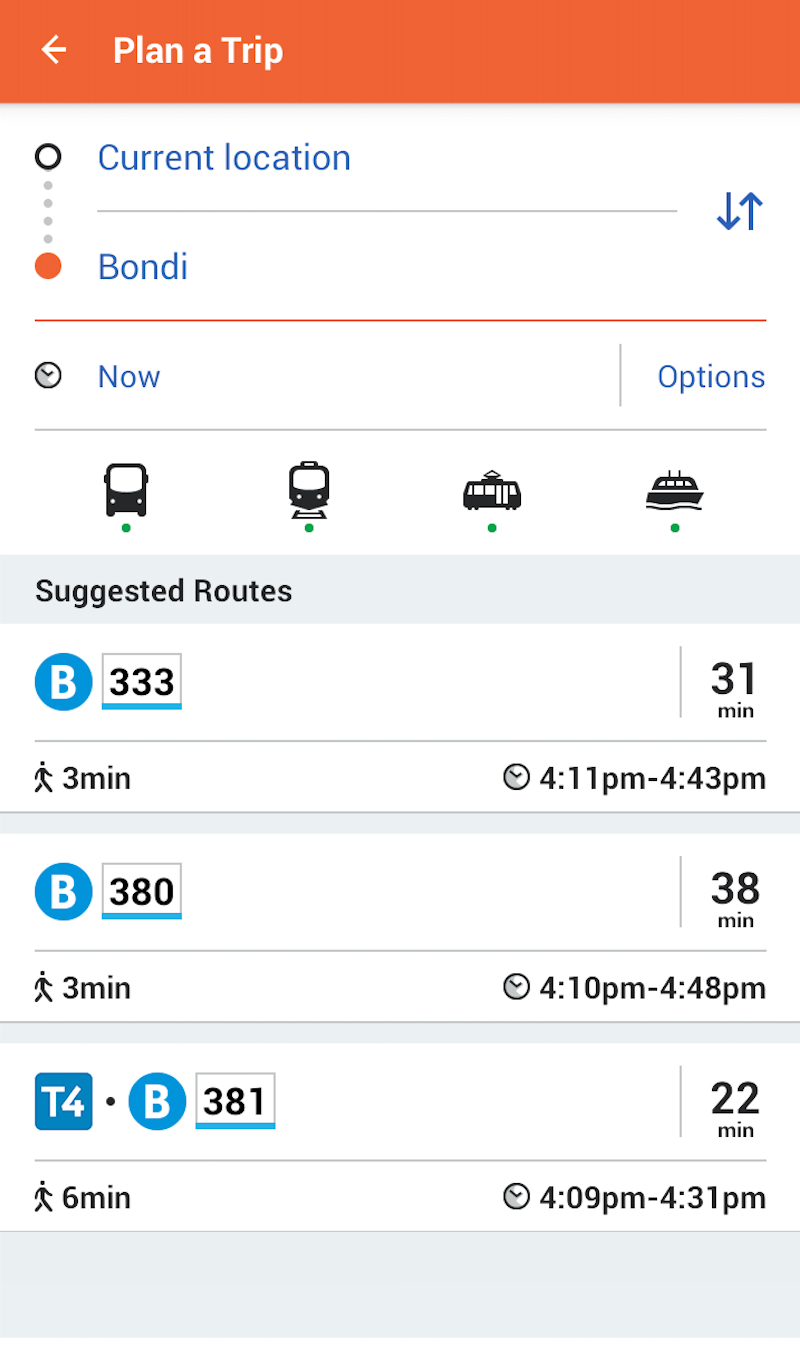
Task: Toggle the ferry transport mode
Action: click(675, 494)
